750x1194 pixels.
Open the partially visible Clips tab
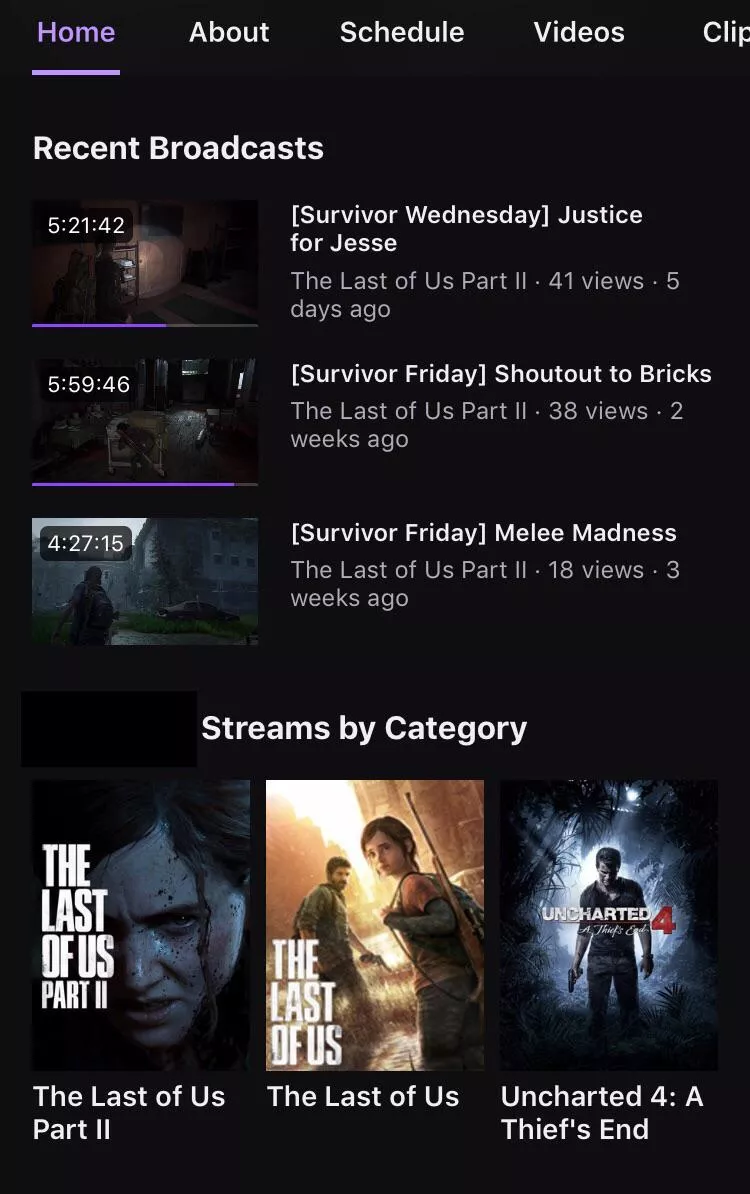[725, 32]
